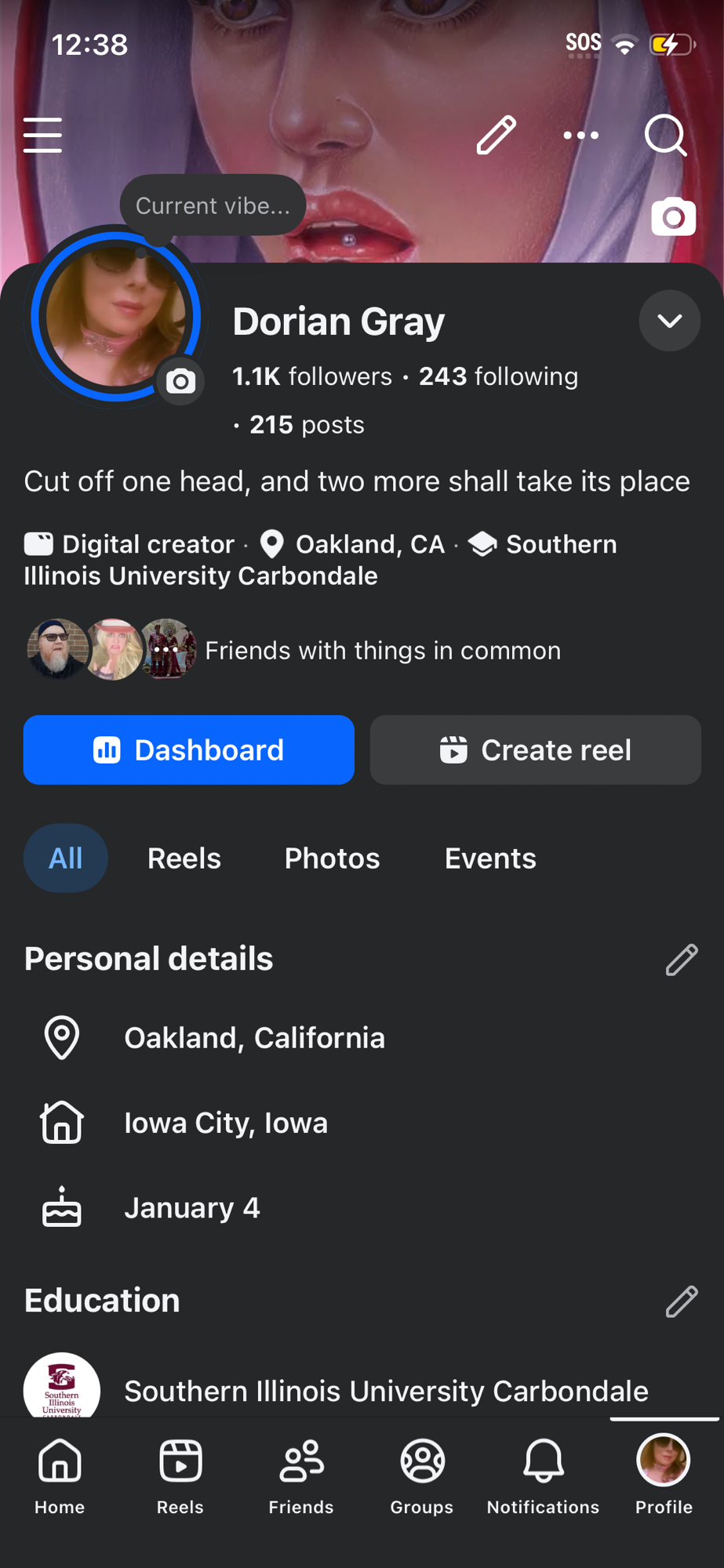
Task: Open the hamburger menu
Action: 42,136
